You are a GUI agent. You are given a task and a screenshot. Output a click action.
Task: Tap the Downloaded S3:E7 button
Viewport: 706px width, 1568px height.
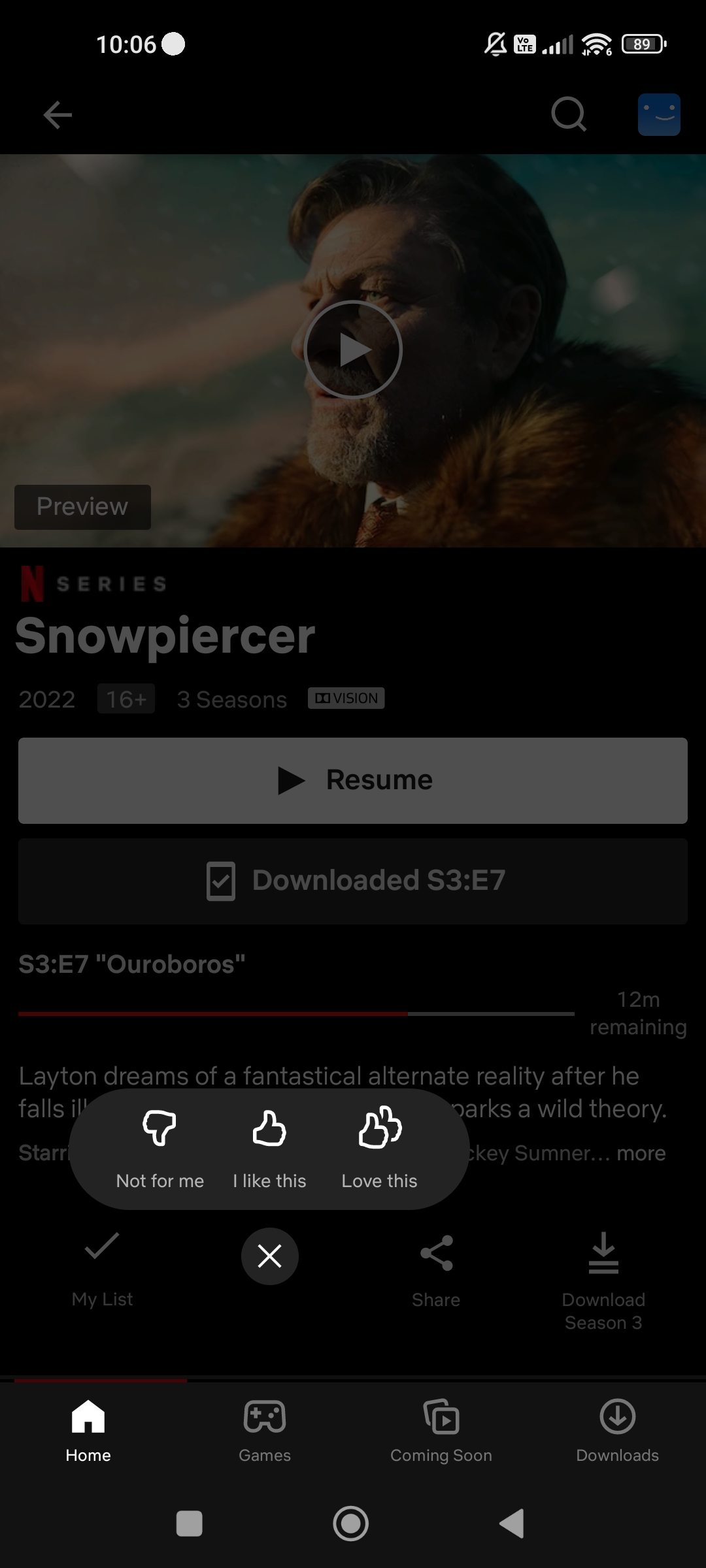pyautogui.click(x=353, y=881)
